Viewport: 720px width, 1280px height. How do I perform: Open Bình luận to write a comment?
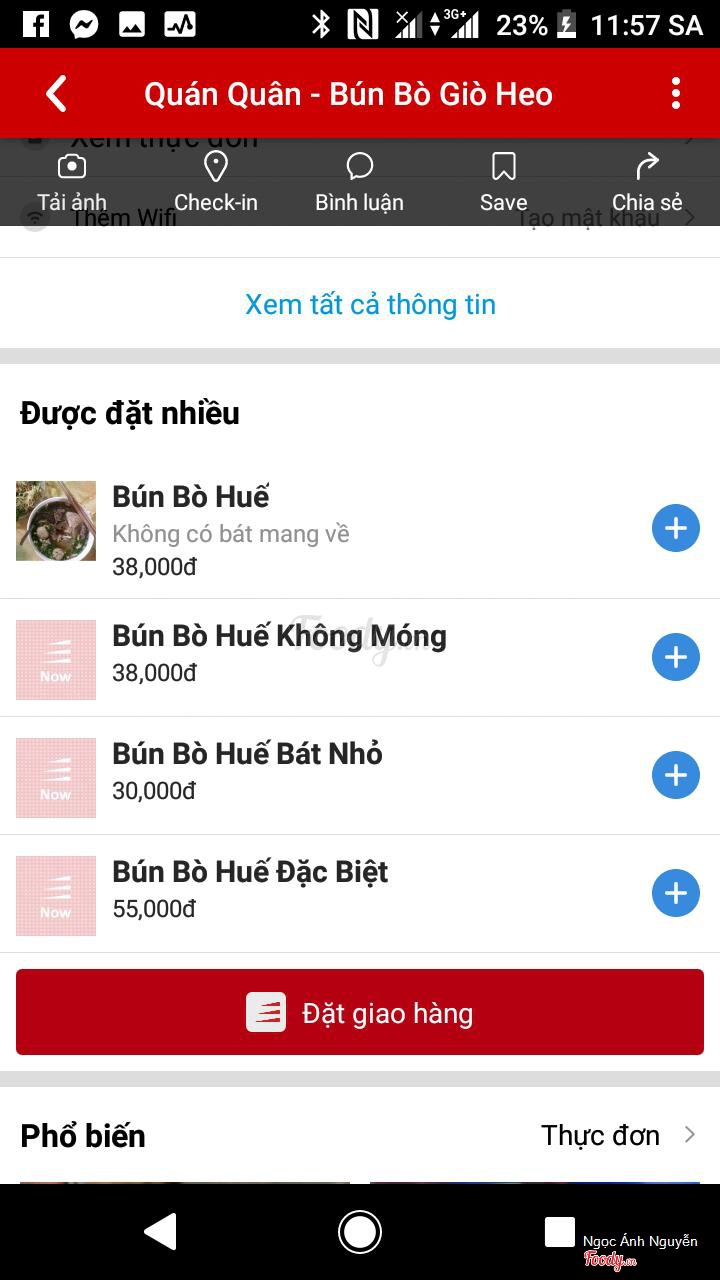(359, 183)
